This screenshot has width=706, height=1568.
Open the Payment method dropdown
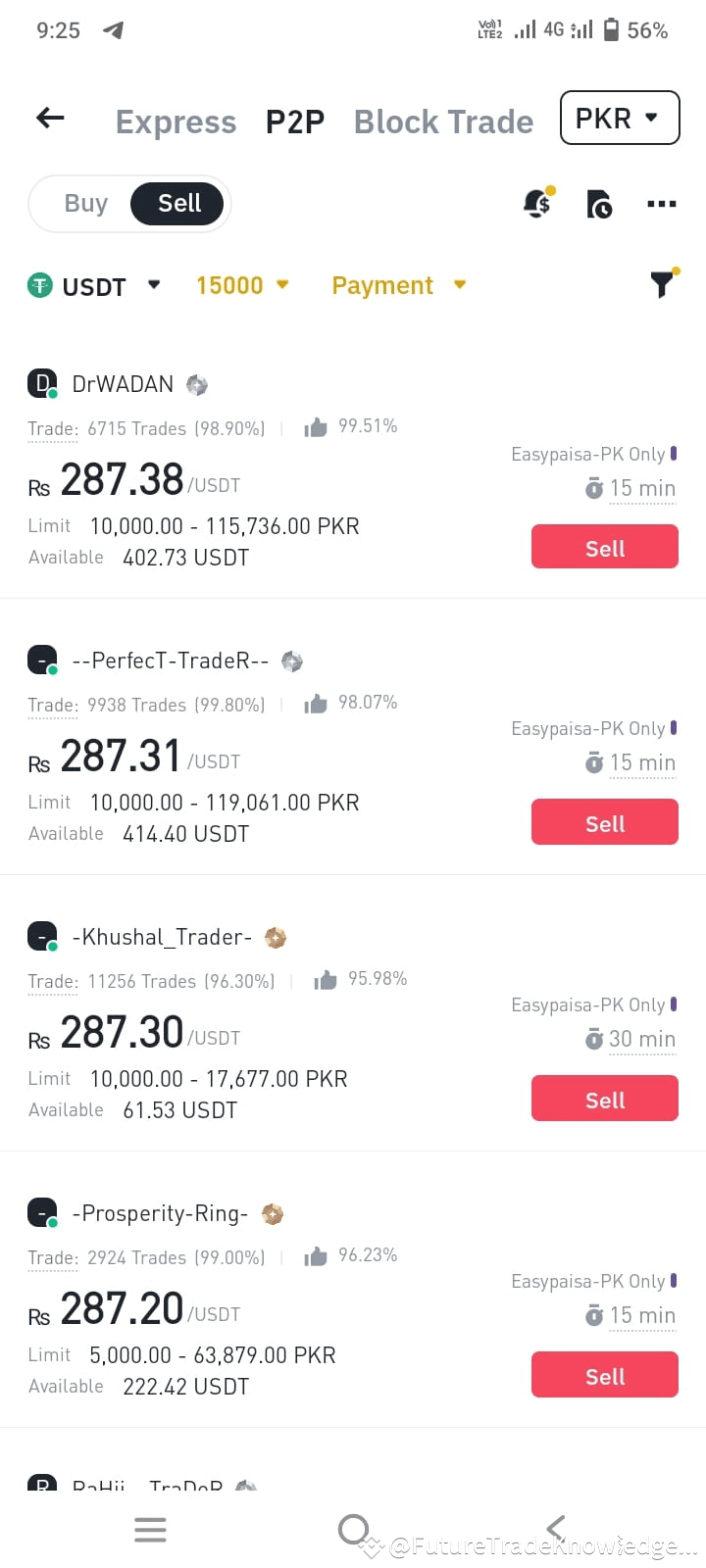[397, 285]
